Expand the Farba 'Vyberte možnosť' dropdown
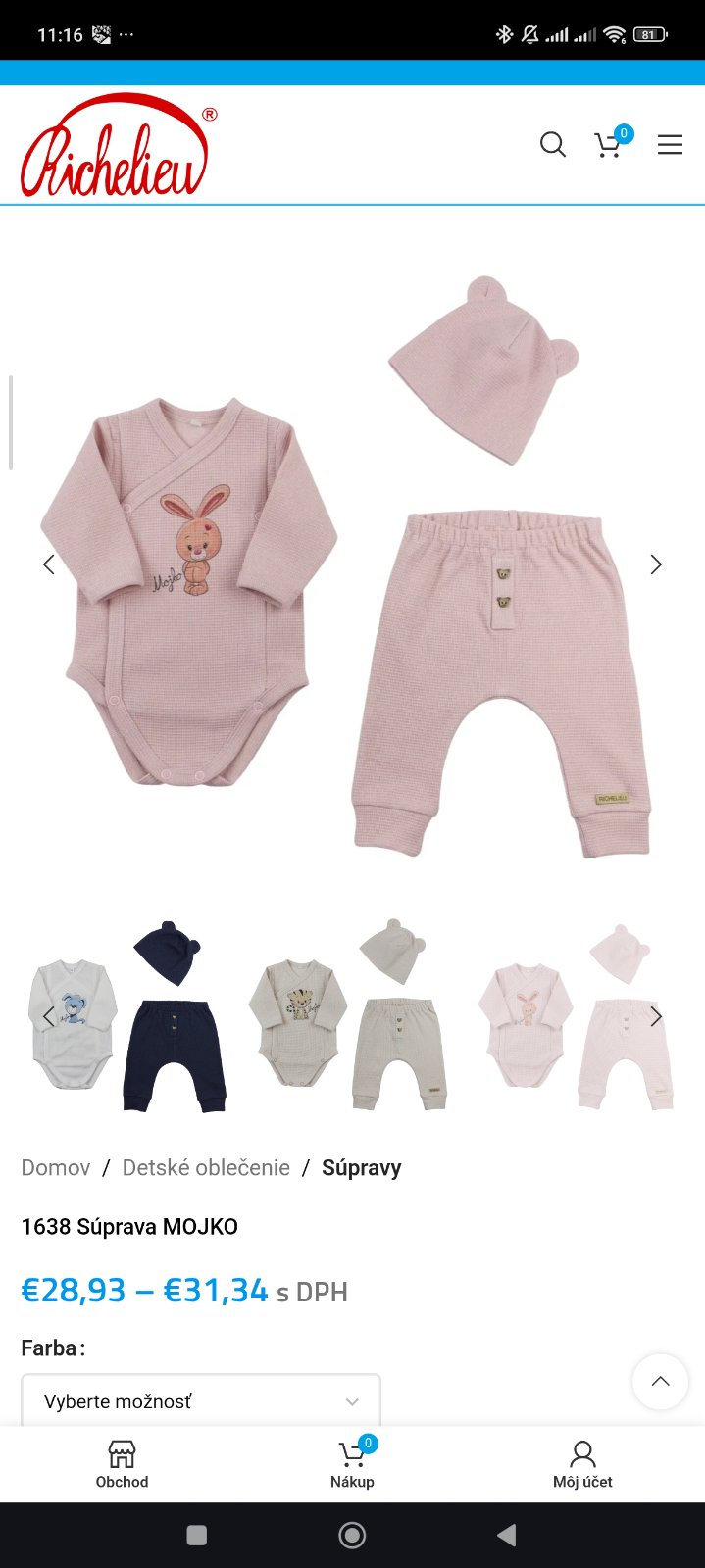This screenshot has height=1568, width=705. pyautogui.click(x=201, y=1401)
